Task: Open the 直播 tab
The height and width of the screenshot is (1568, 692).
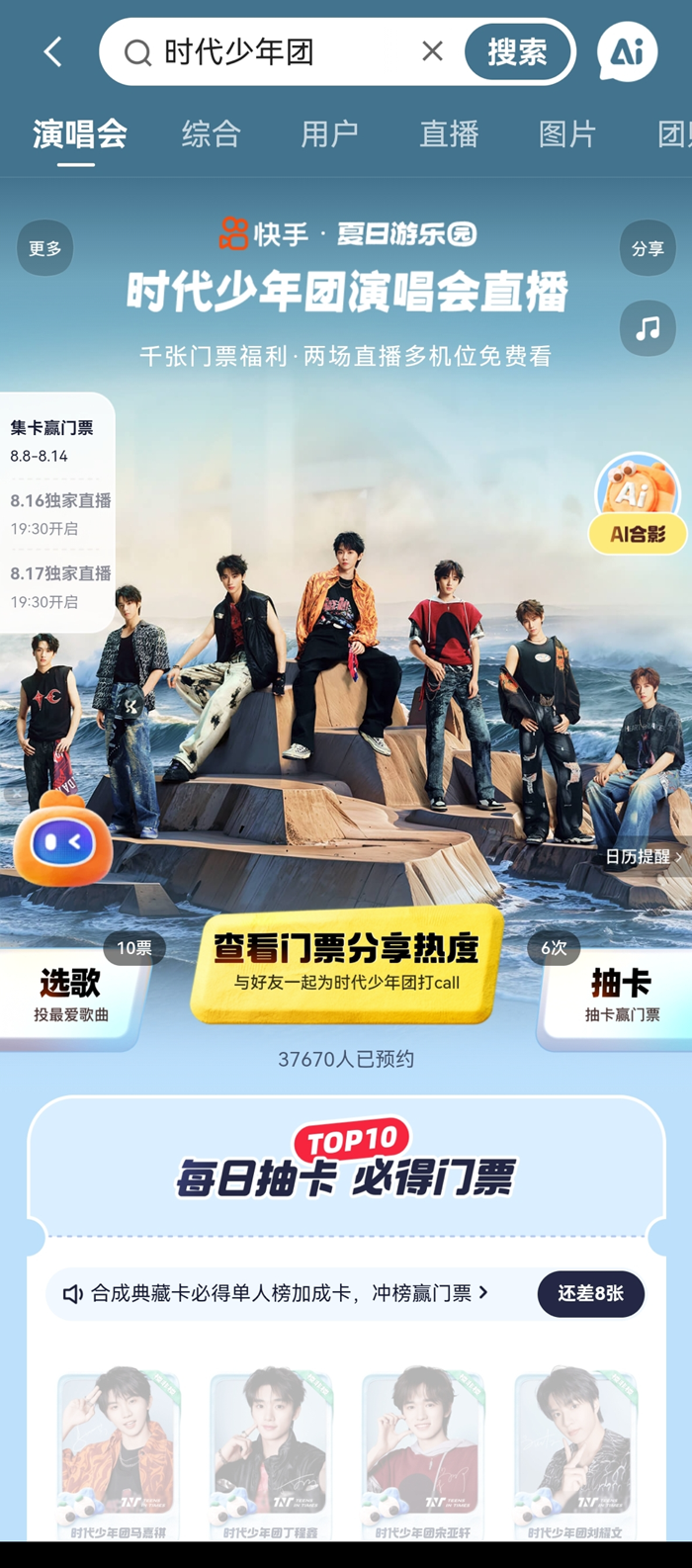Action: tap(449, 133)
